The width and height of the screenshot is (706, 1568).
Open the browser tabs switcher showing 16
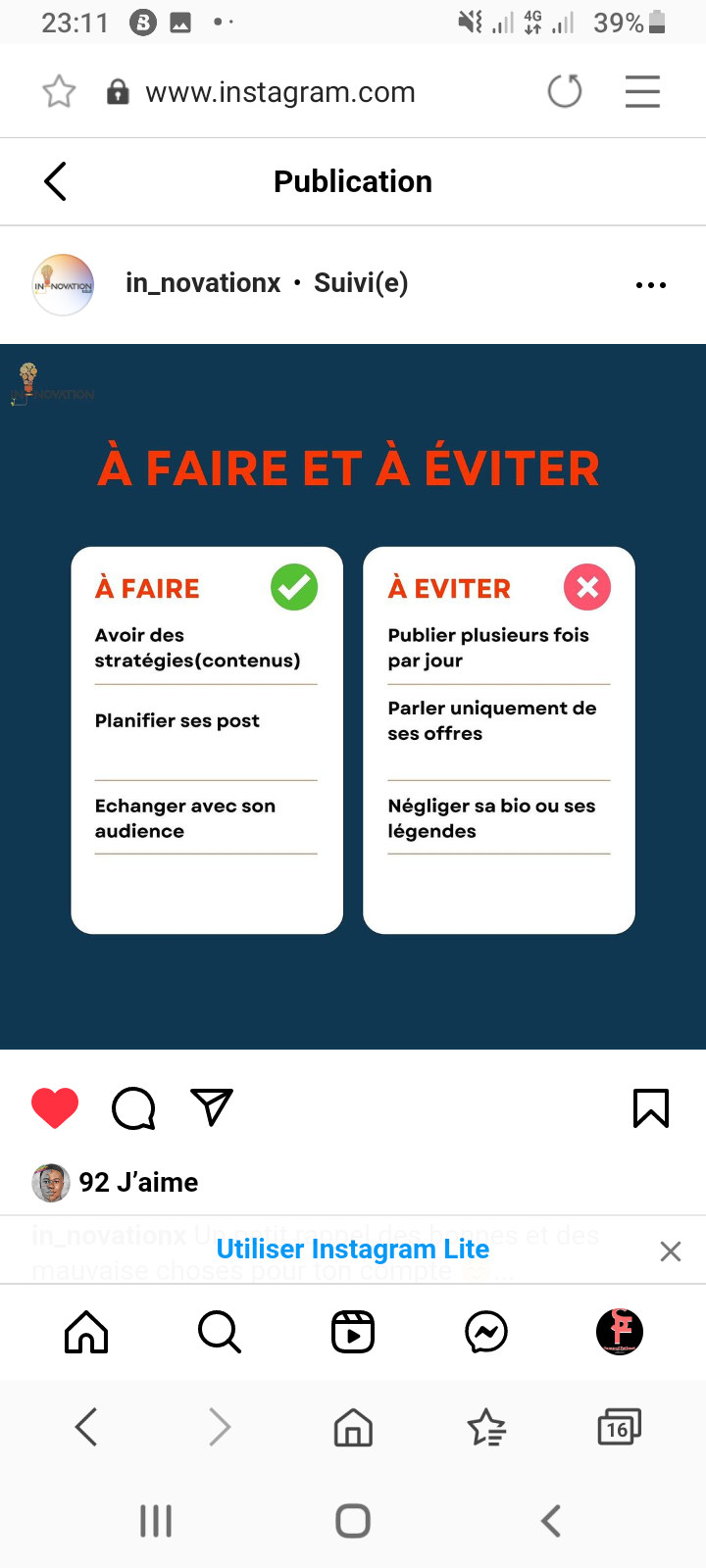pyautogui.click(x=619, y=1428)
